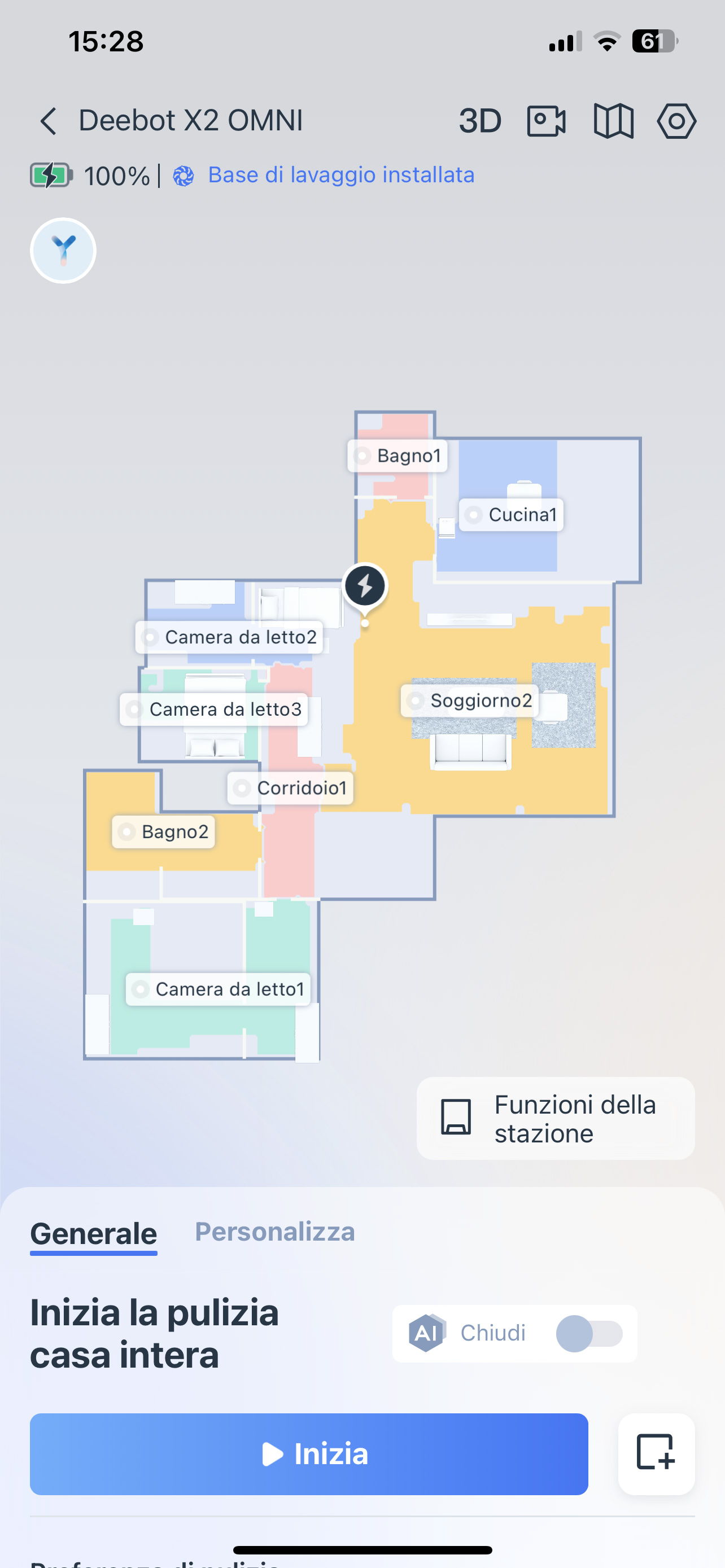Open the map management icon
725x1568 pixels.
[613, 121]
